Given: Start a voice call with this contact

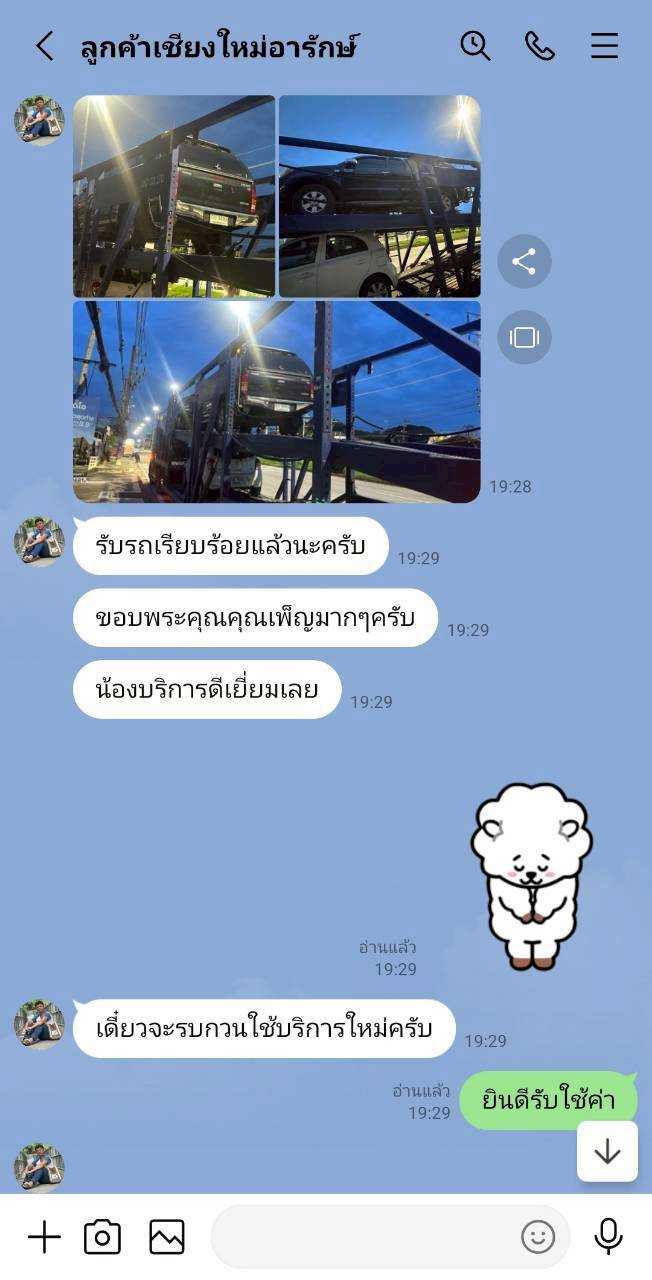Looking at the screenshot, I should pos(540,46).
